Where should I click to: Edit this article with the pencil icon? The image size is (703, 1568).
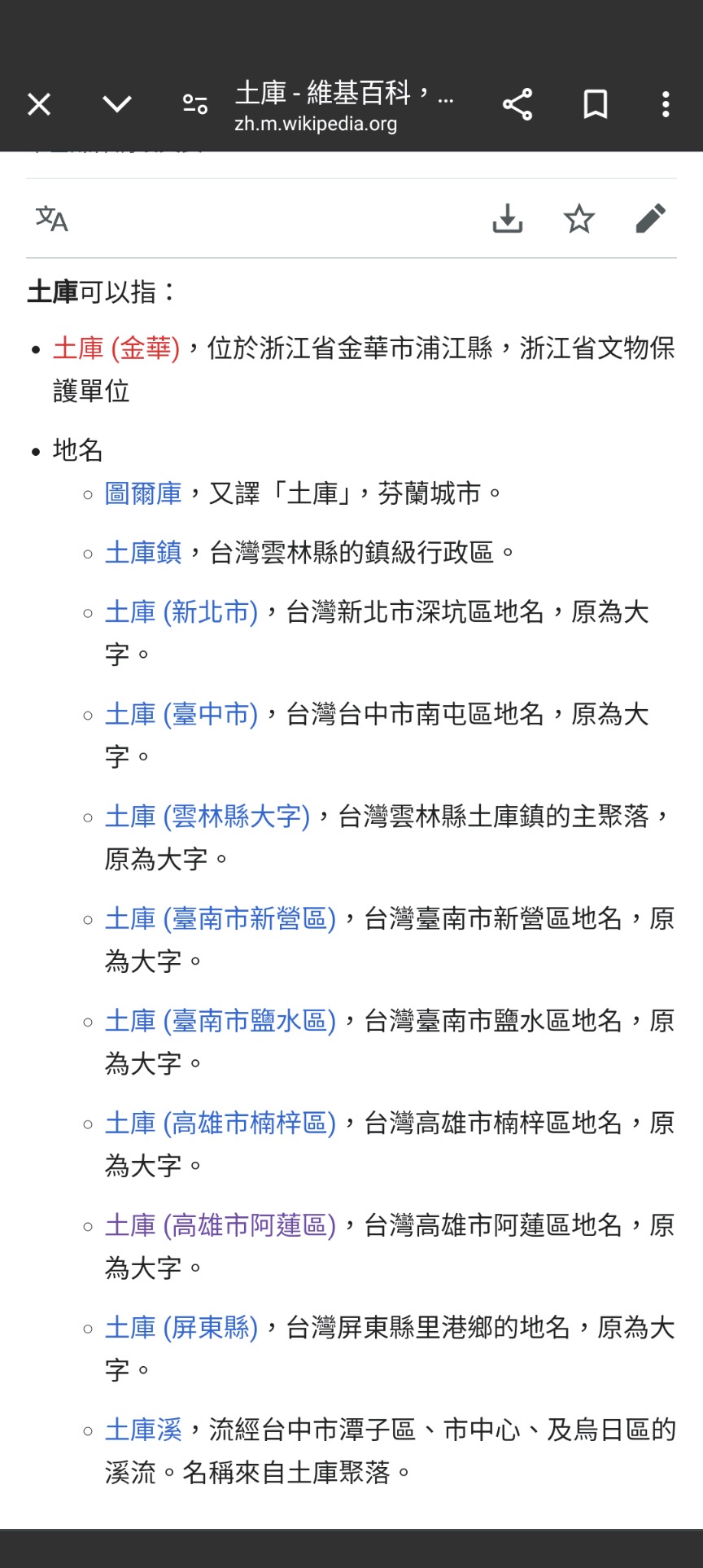[x=651, y=218]
